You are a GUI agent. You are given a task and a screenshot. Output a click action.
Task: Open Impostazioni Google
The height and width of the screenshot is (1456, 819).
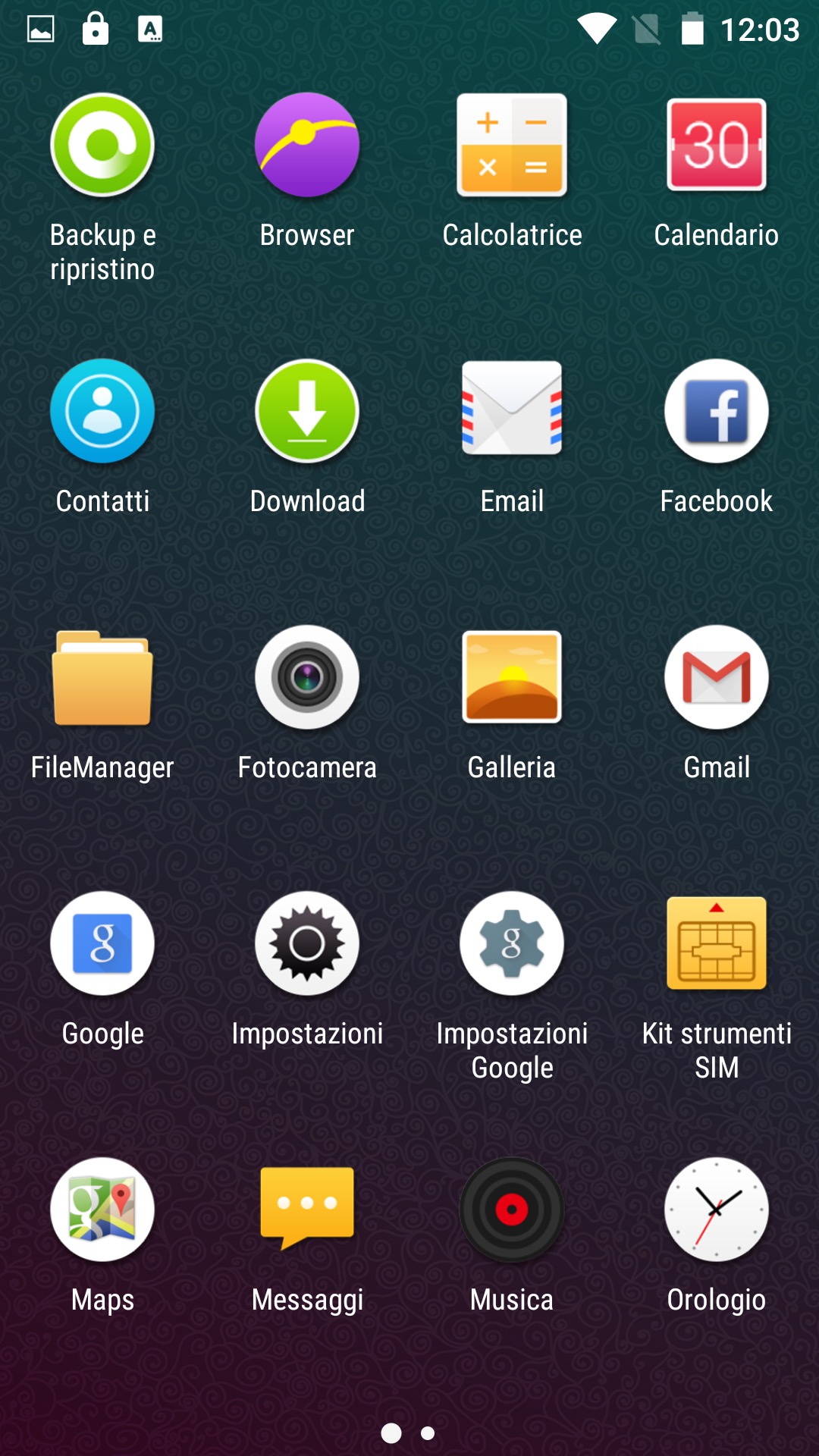click(512, 943)
